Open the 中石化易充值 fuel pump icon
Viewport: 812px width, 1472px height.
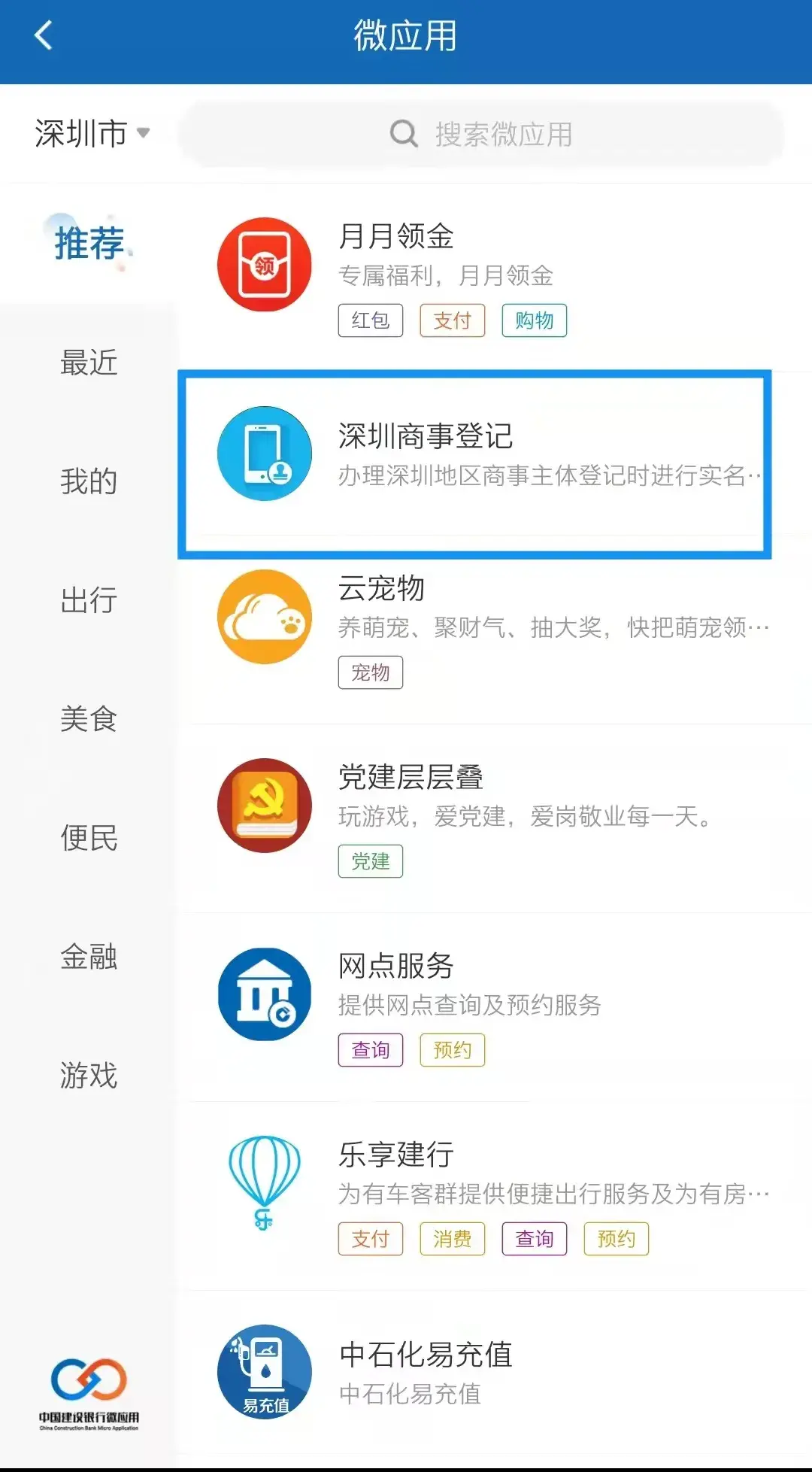pos(264,1372)
